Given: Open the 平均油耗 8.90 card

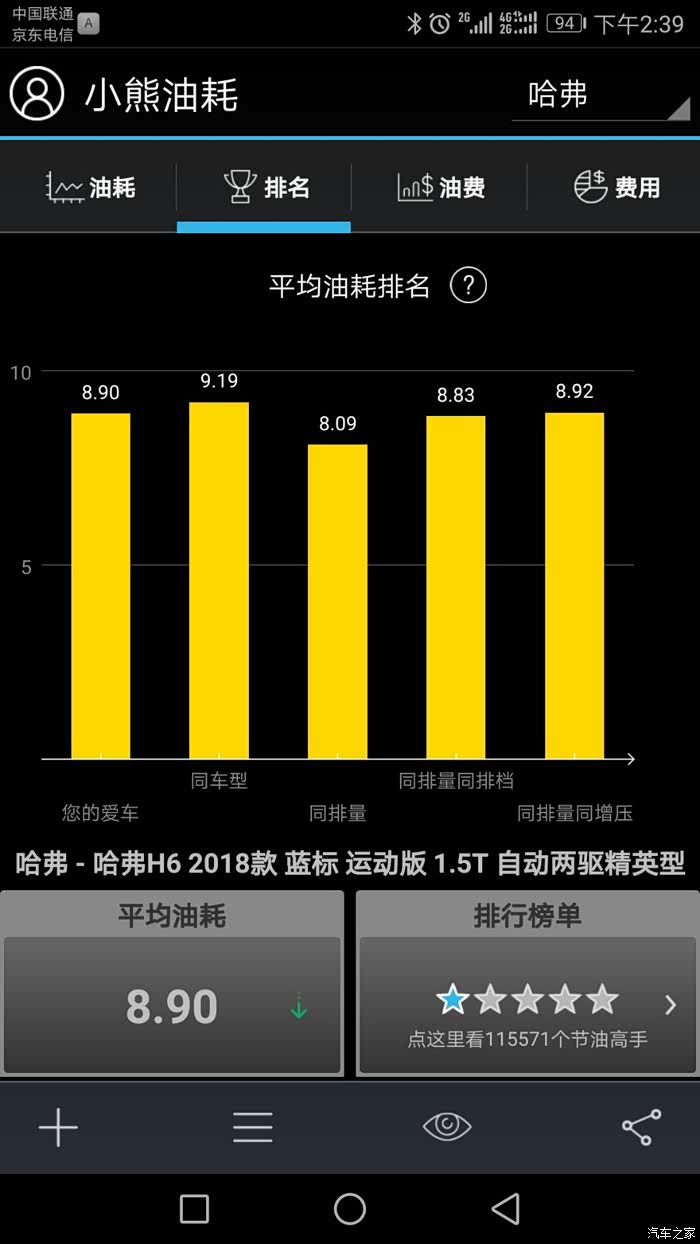Looking at the screenshot, I should tap(172, 1004).
